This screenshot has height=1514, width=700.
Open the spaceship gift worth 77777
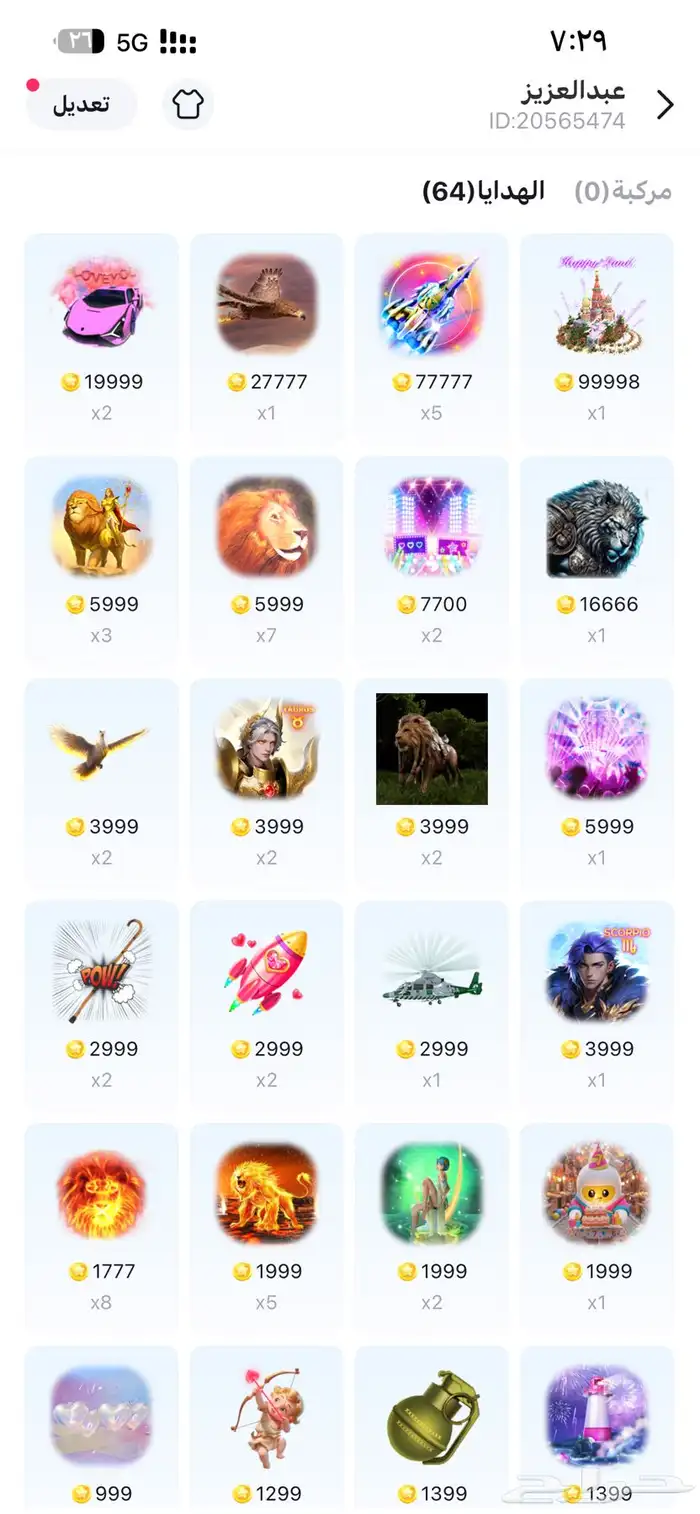(x=431, y=335)
